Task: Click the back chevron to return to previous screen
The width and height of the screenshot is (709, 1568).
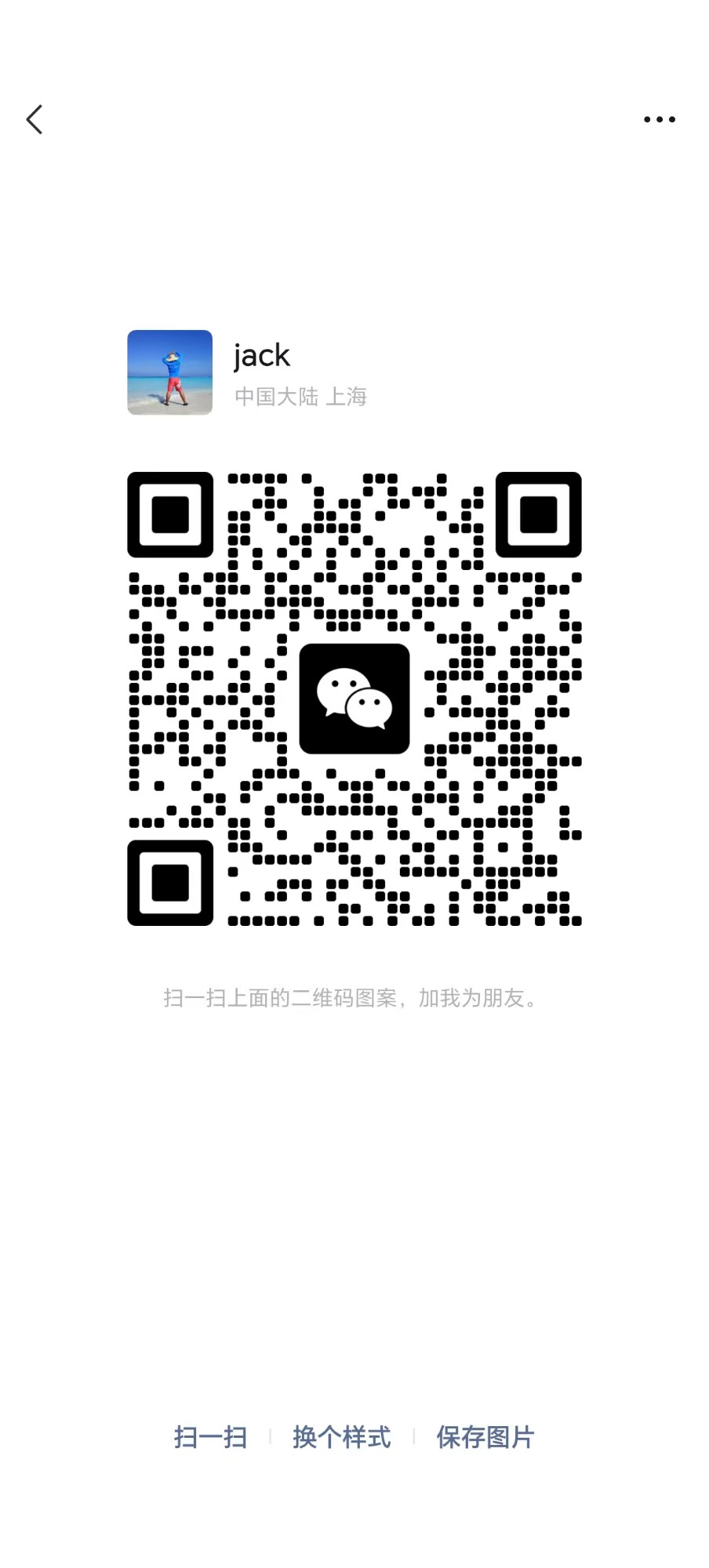Action: (x=35, y=119)
